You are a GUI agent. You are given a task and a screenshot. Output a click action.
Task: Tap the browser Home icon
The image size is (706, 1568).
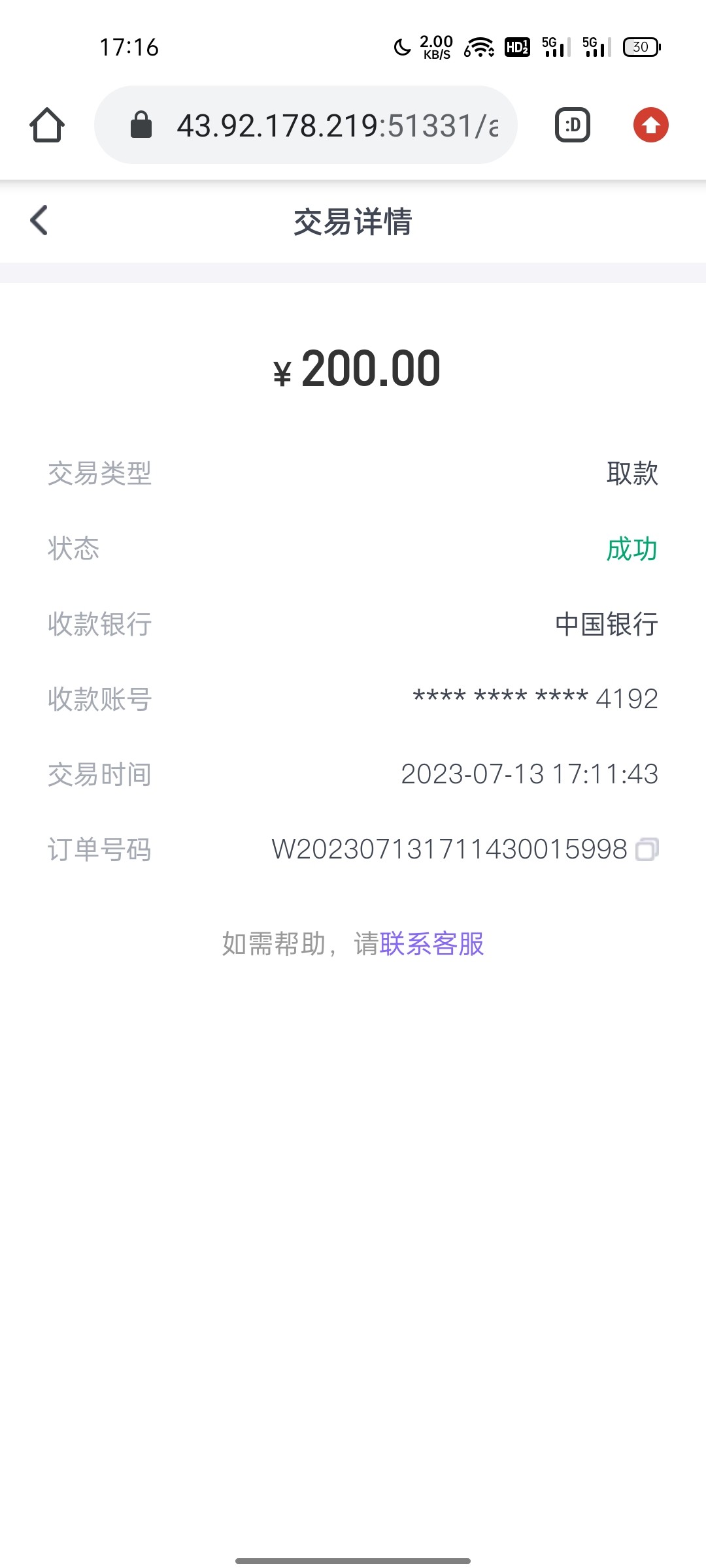point(46,125)
